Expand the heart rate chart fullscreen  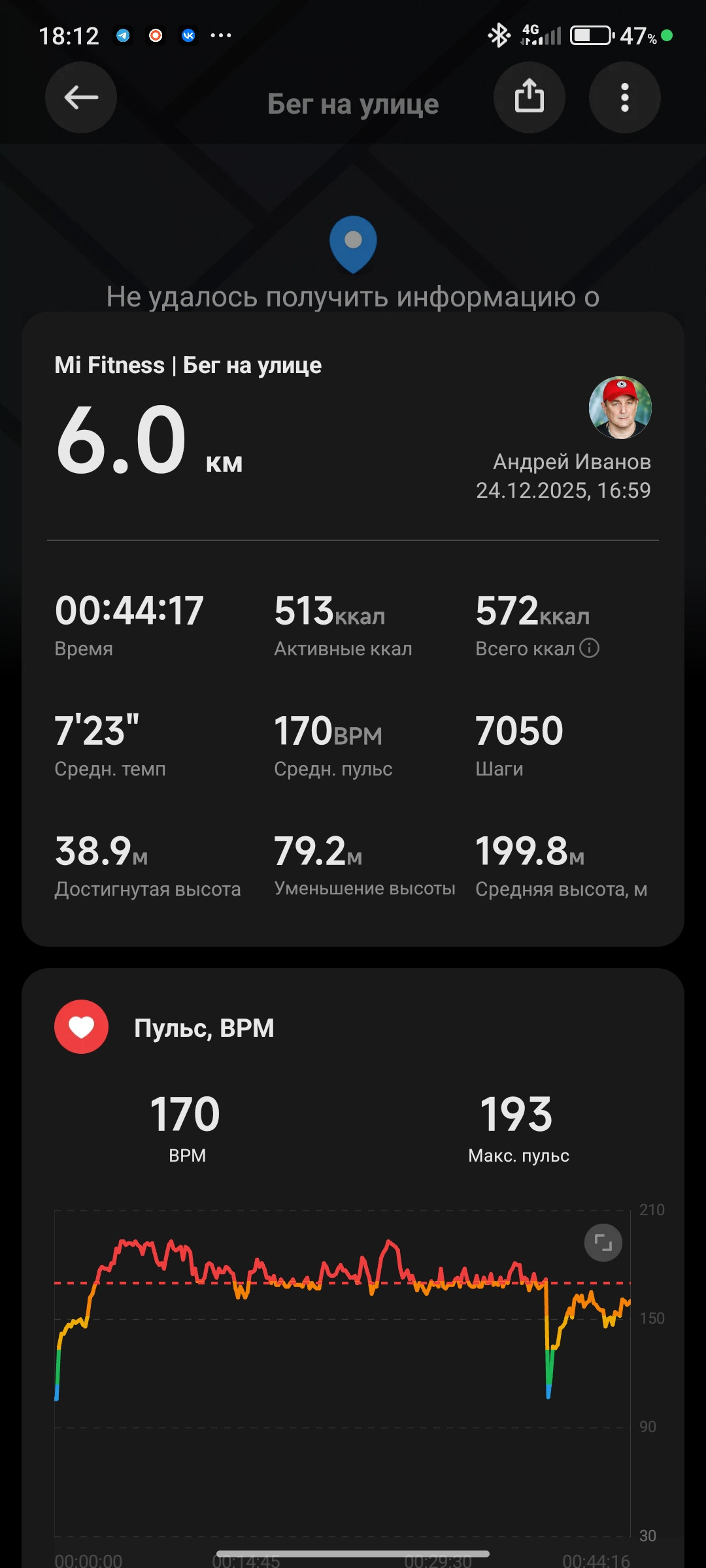603,1243
